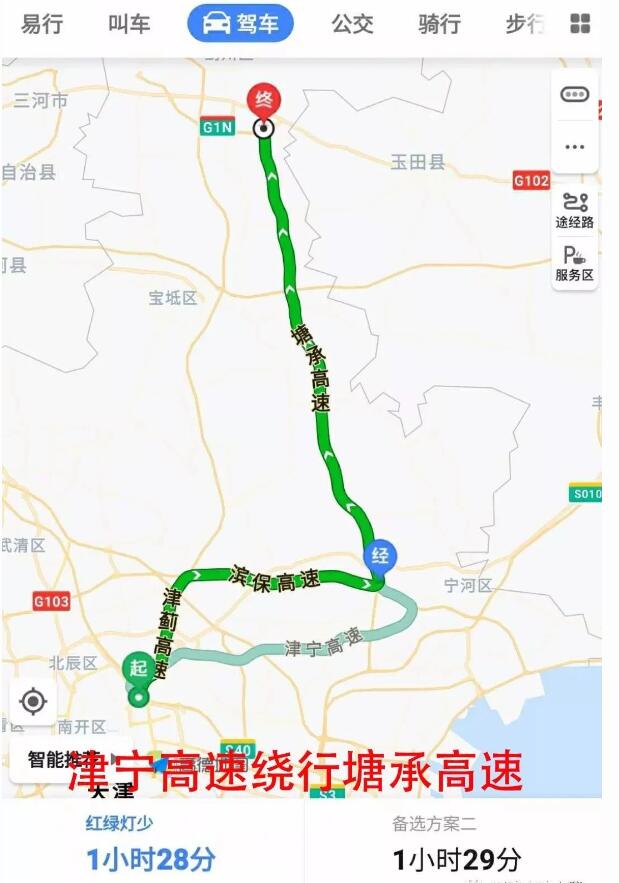Tap the green 起 start marker
Image resolution: width=619 pixels, height=883 pixels.
(139, 667)
